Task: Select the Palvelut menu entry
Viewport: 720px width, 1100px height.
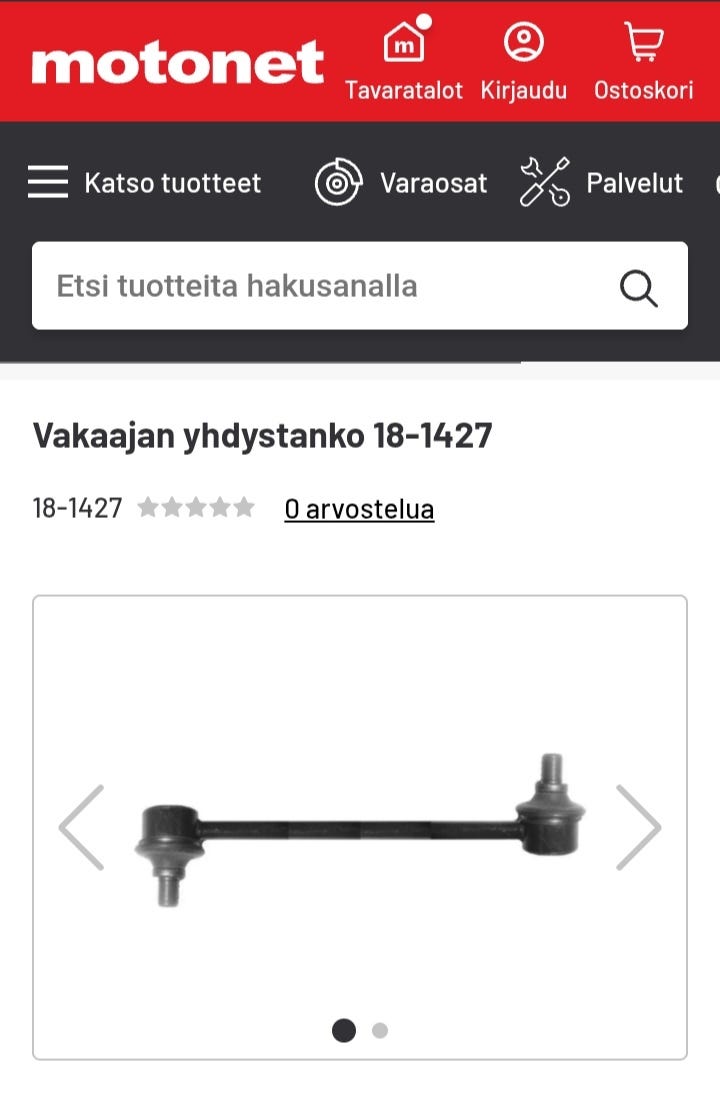Action: click(634, 182)
